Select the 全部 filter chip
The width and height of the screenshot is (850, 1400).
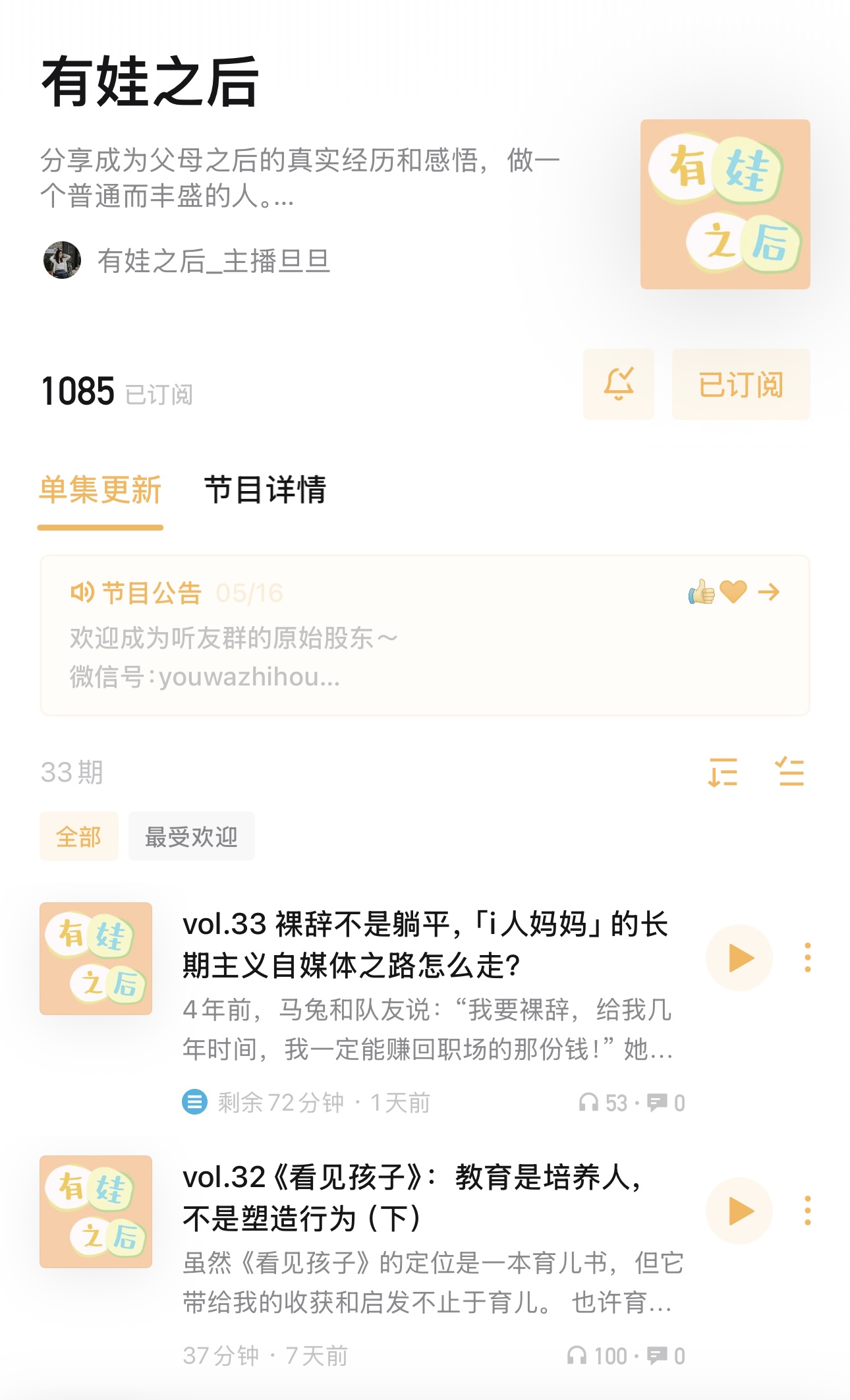pos(79,836)
